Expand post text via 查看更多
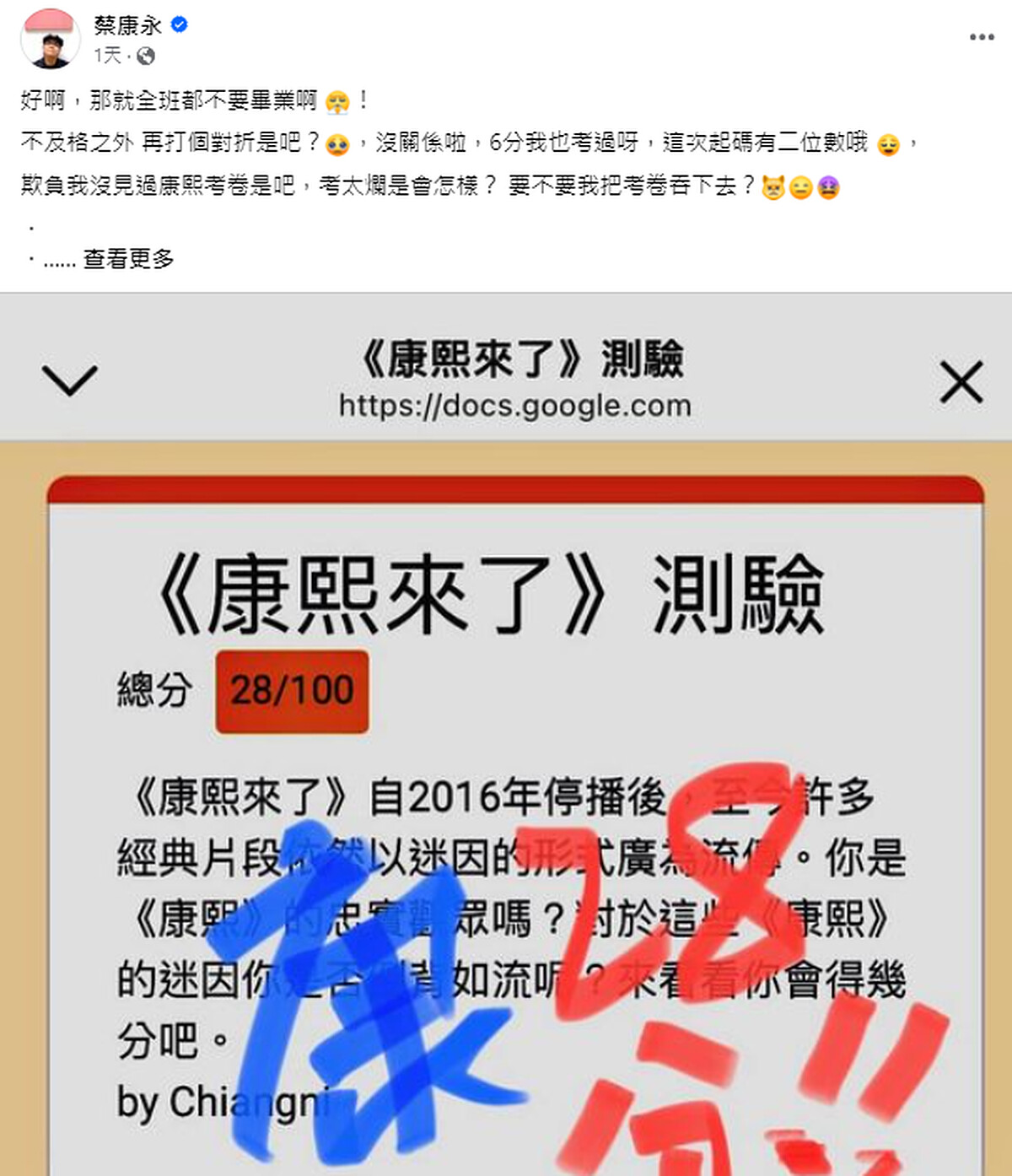The image size is (1012, 1176). 128,259
